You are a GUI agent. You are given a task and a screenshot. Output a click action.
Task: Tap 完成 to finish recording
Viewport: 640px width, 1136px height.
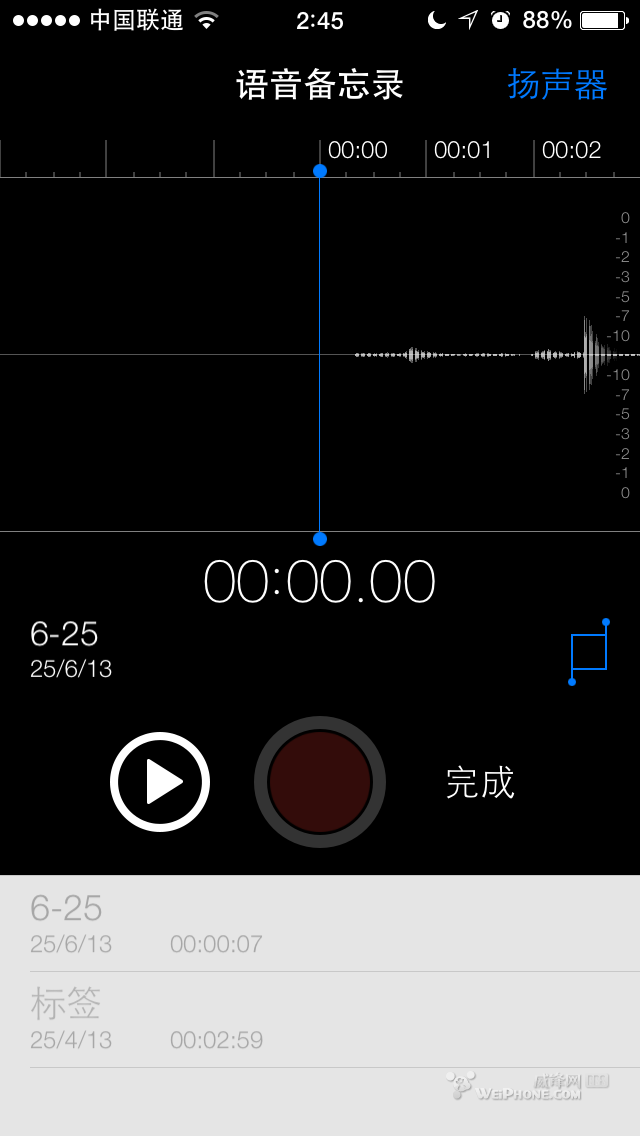point(480,782)
